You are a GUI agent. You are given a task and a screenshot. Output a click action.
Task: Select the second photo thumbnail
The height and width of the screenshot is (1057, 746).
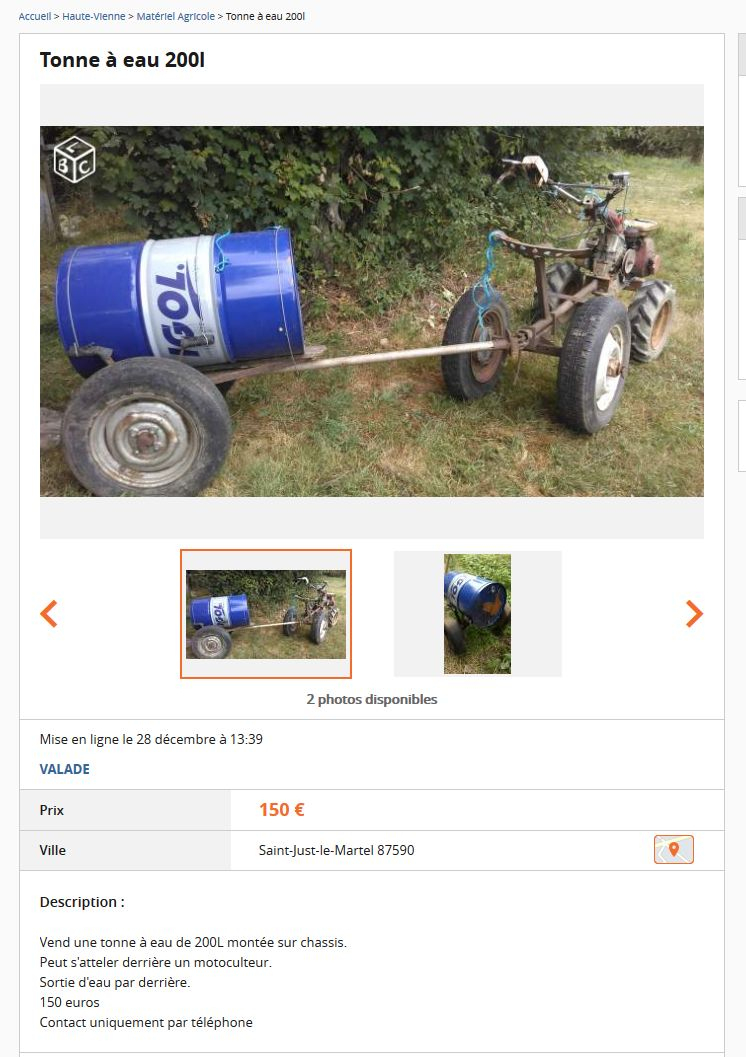477,613
